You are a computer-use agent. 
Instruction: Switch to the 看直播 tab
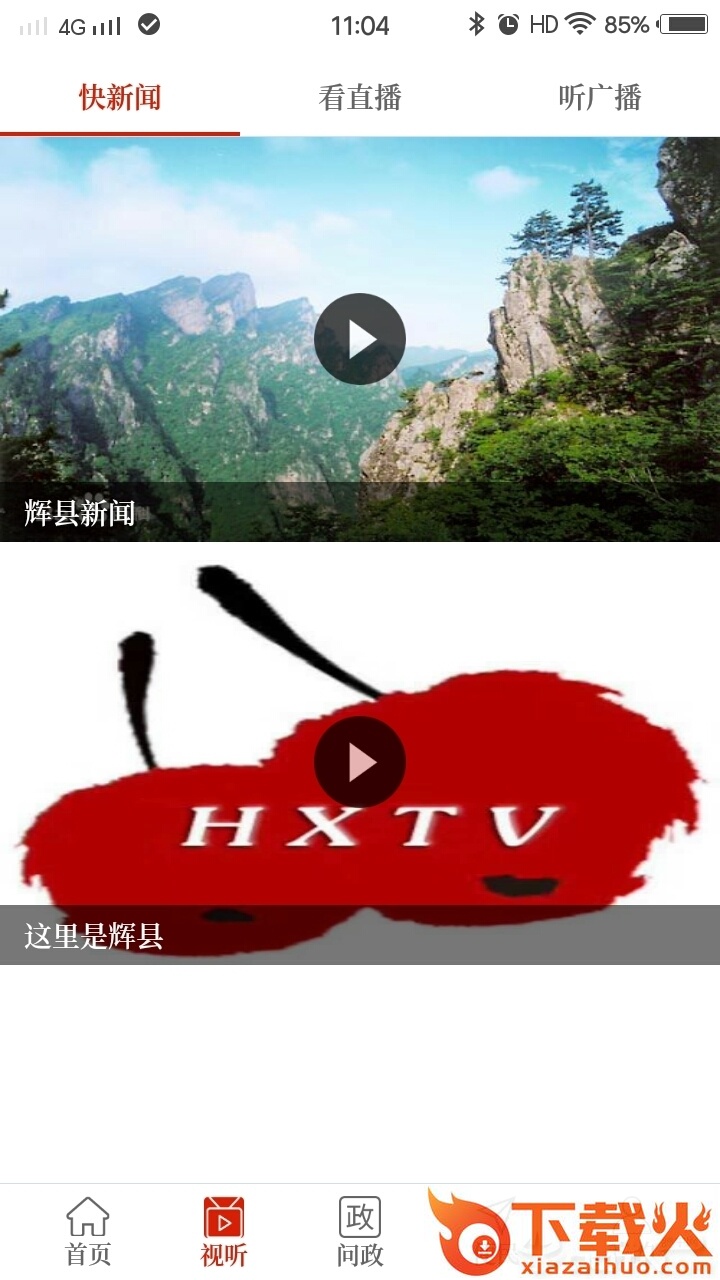(x=360, y=98)
